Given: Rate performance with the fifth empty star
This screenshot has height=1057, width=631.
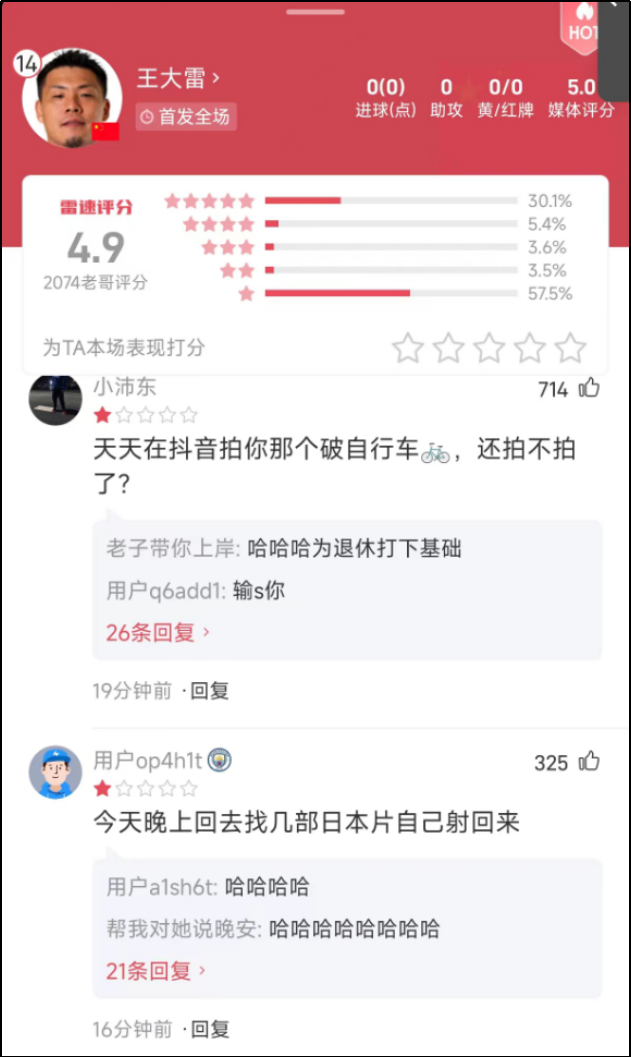Looking at the screenshot, I should (x=570, y=348).
